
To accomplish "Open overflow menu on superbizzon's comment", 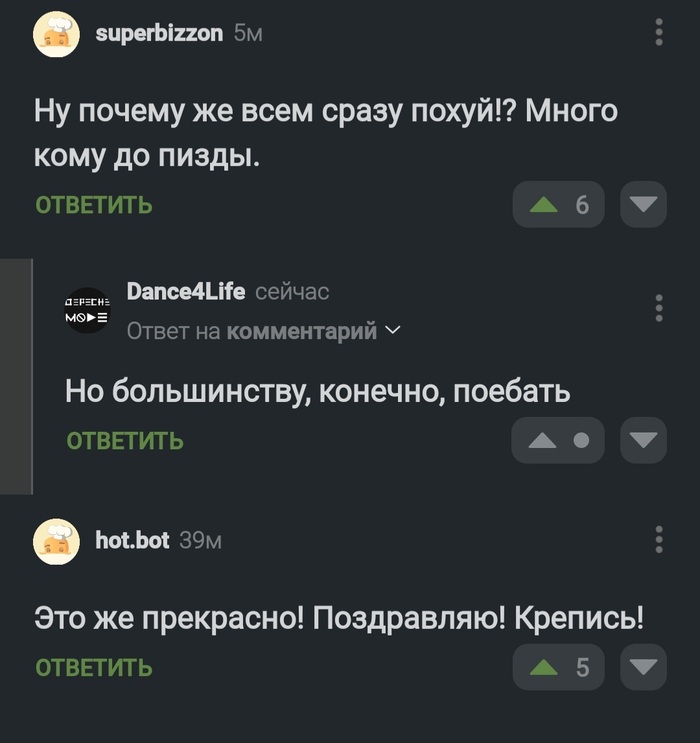I will pos(659,32).
